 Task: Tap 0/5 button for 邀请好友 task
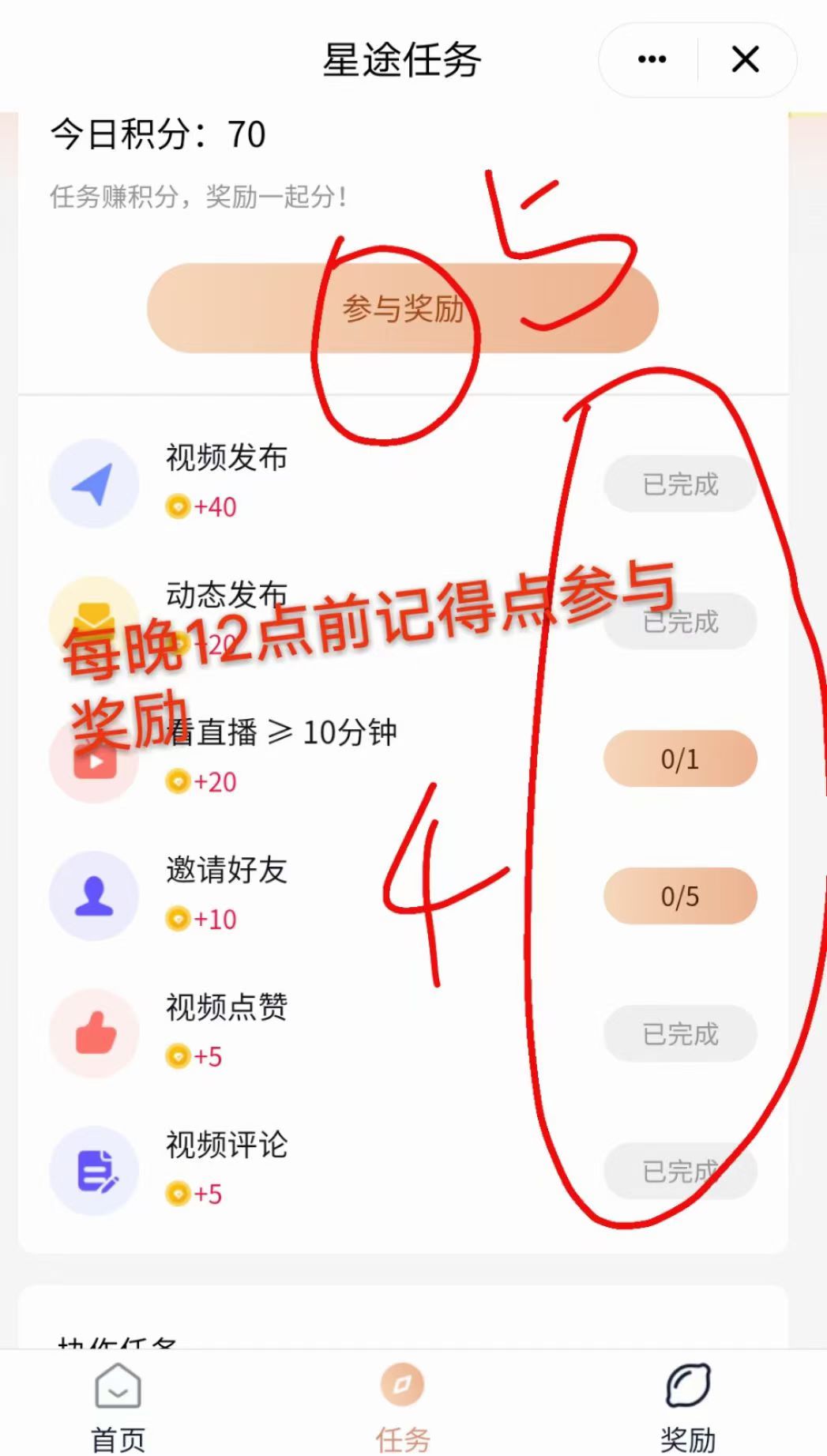(680, 897)
